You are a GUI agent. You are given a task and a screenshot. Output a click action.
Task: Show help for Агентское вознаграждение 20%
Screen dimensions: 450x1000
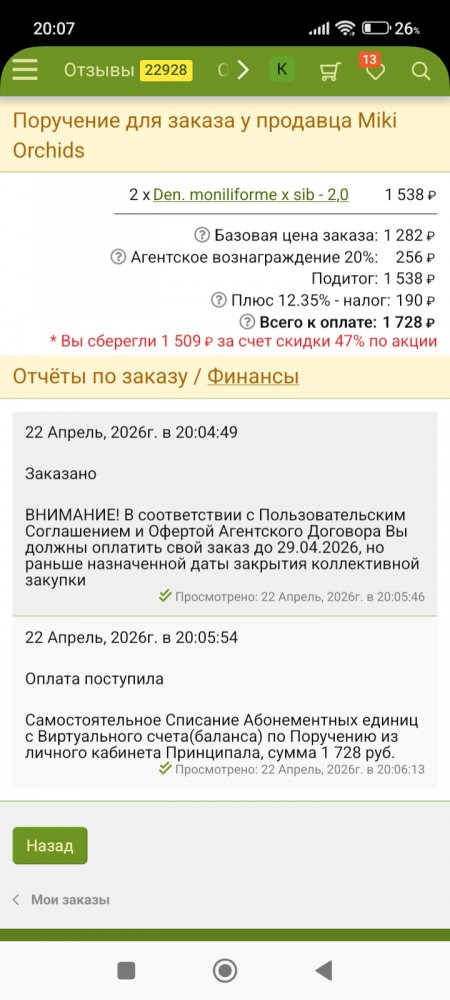[118, 257]
